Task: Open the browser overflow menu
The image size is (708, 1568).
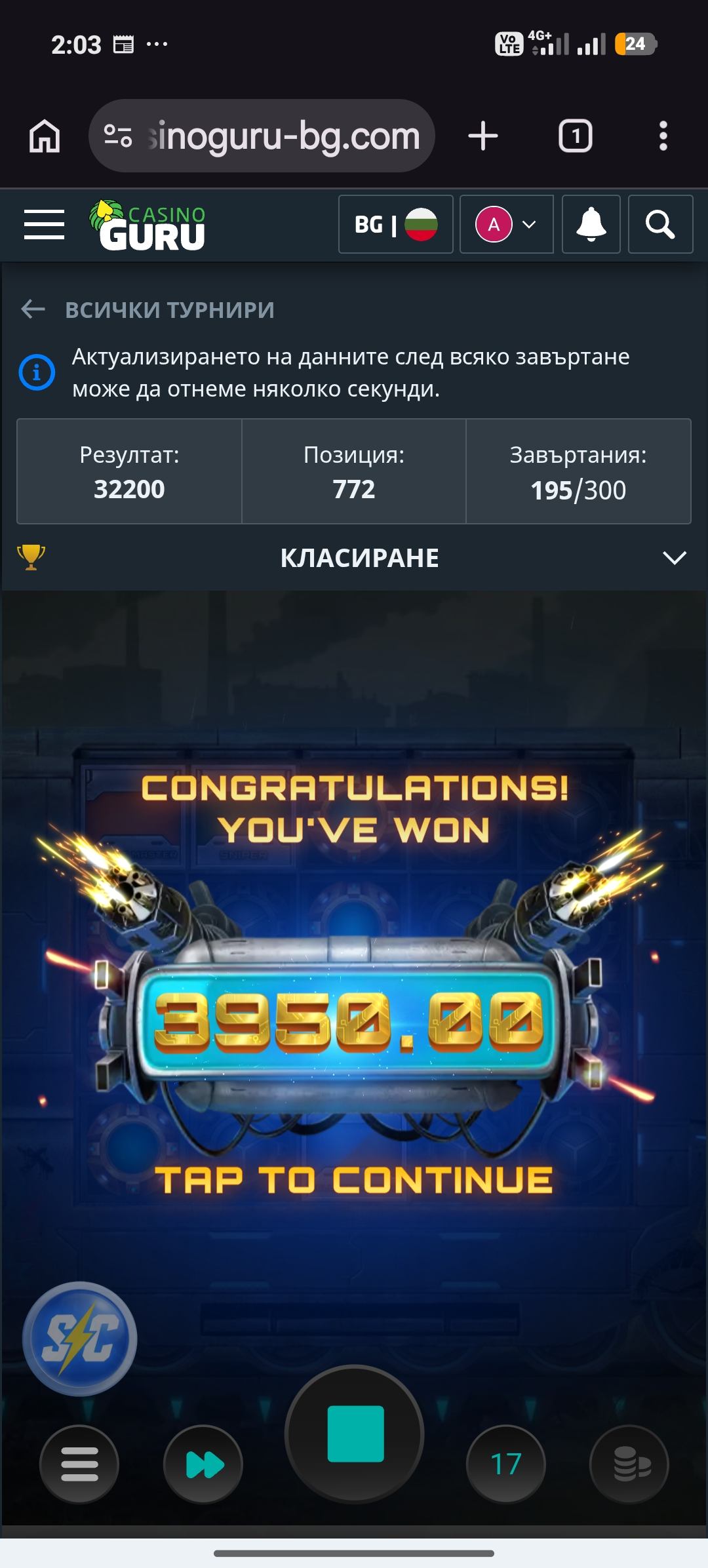Action: click(x=663, y=136)
